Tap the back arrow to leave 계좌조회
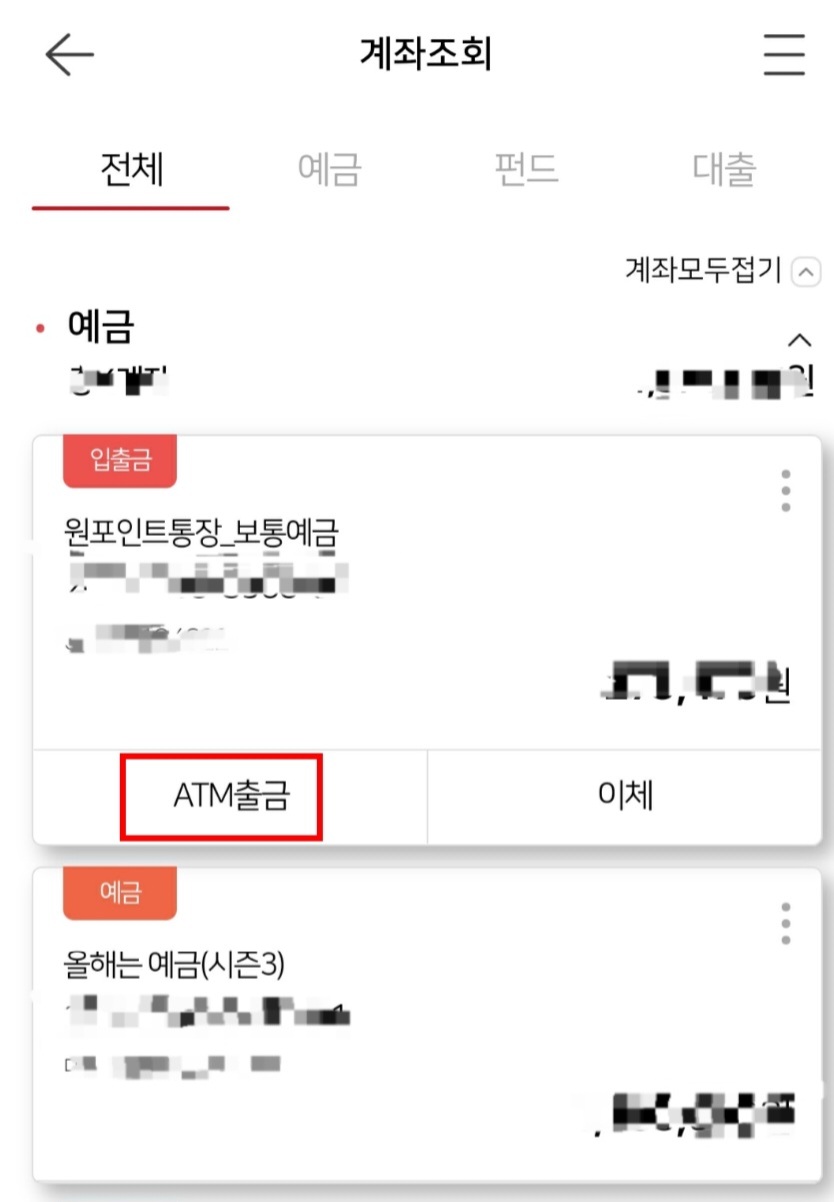 point(68,55)
